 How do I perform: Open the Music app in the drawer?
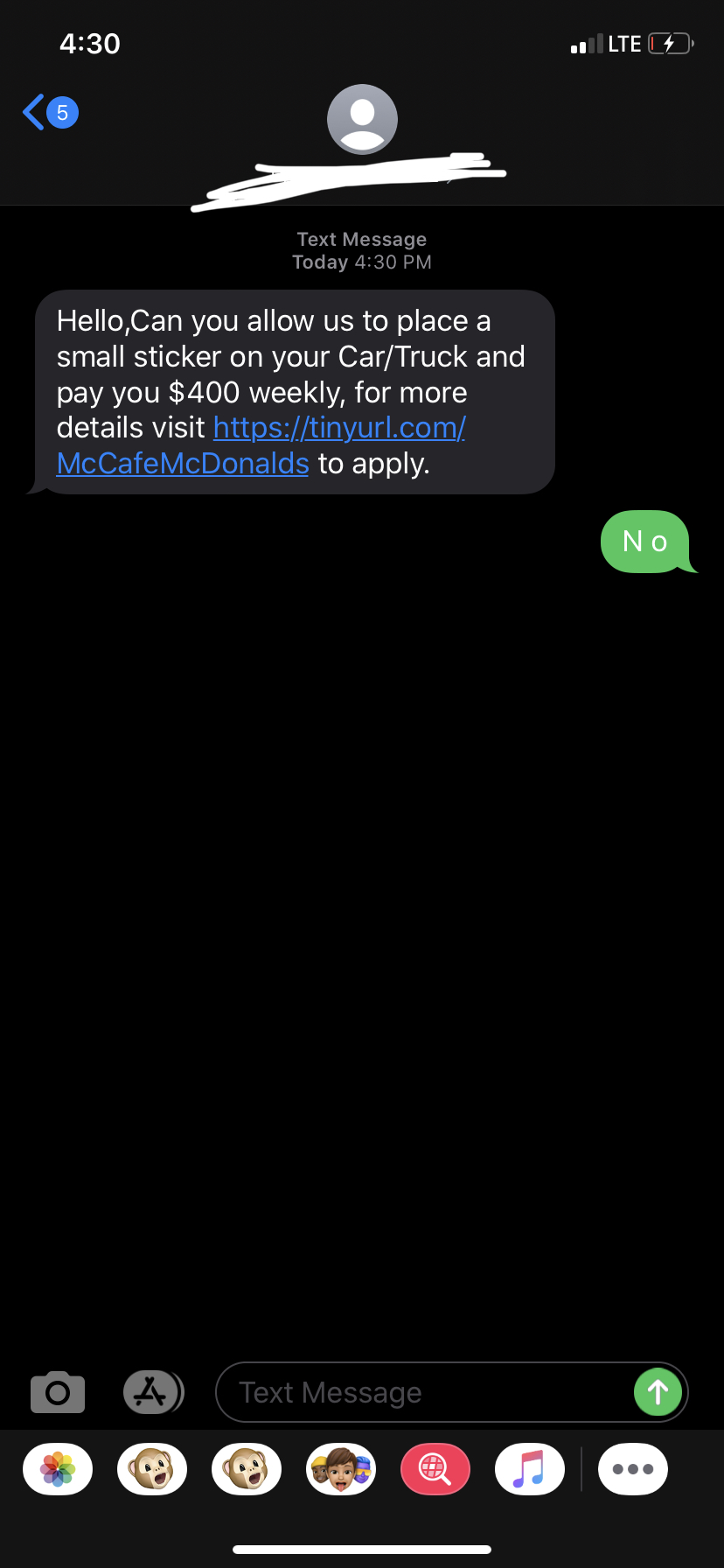[x=530, y=1469]
